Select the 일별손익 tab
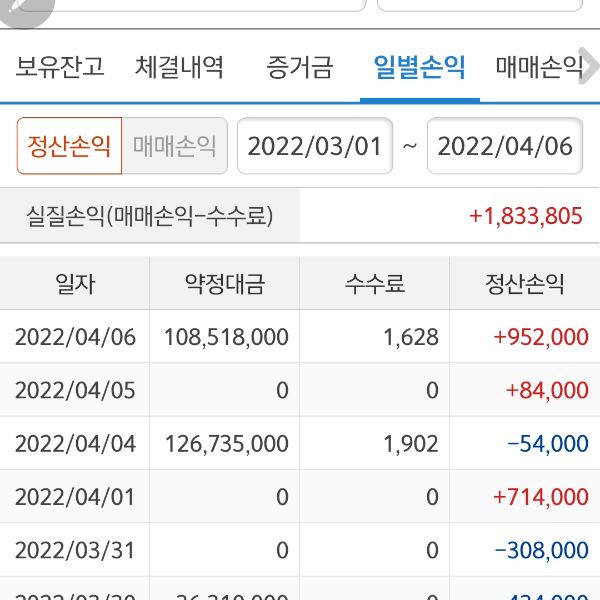Viewport: 600px width, 600px height. (x=419, y=68)
